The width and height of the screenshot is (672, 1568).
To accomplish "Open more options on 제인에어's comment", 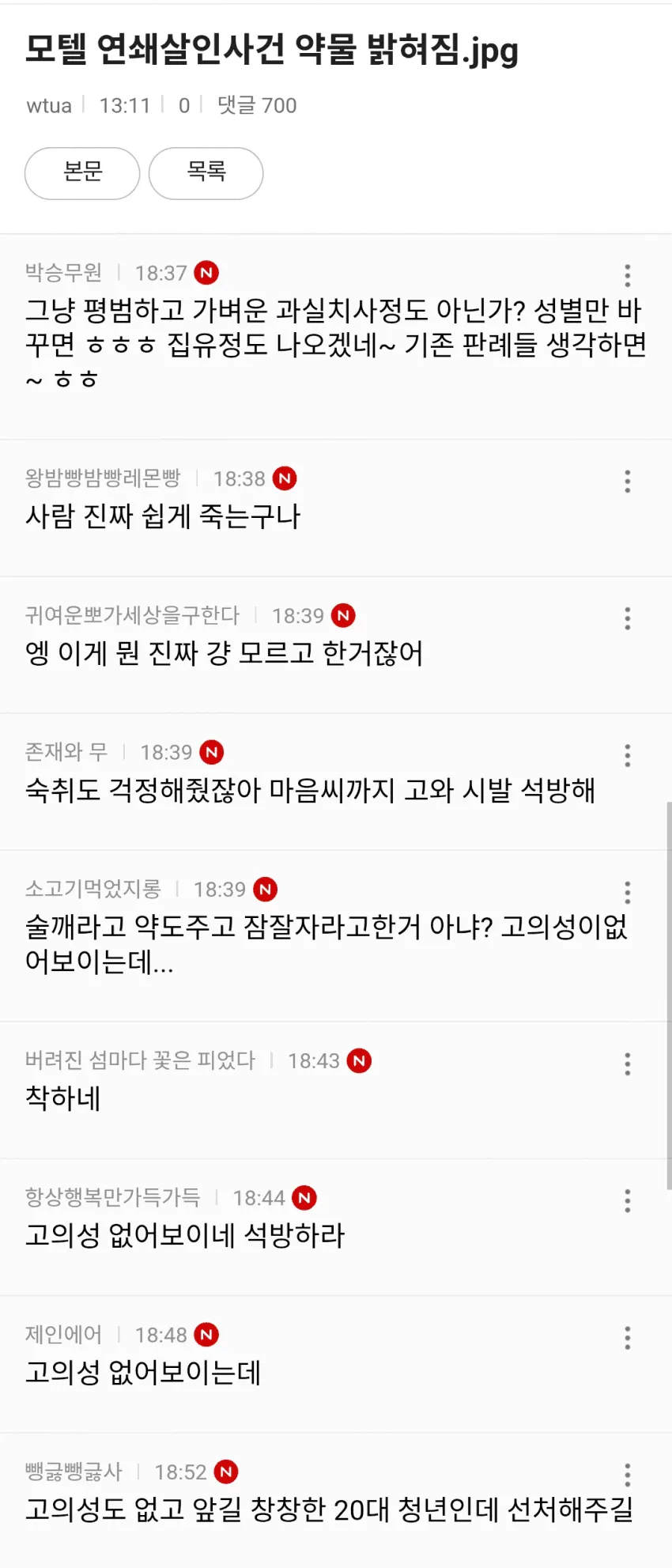I will (x=627, y=1338).
